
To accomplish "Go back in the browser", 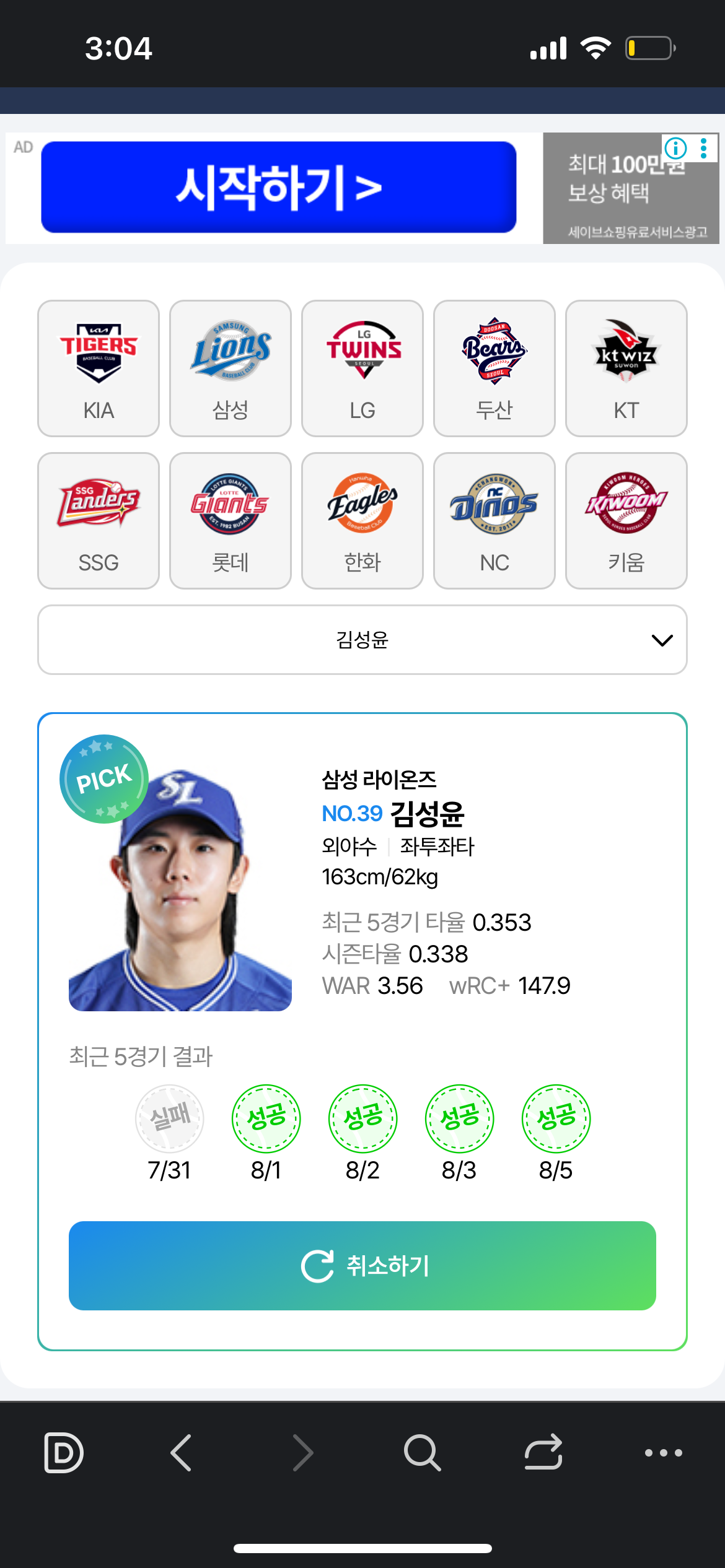I will (x=181, y=1453).
